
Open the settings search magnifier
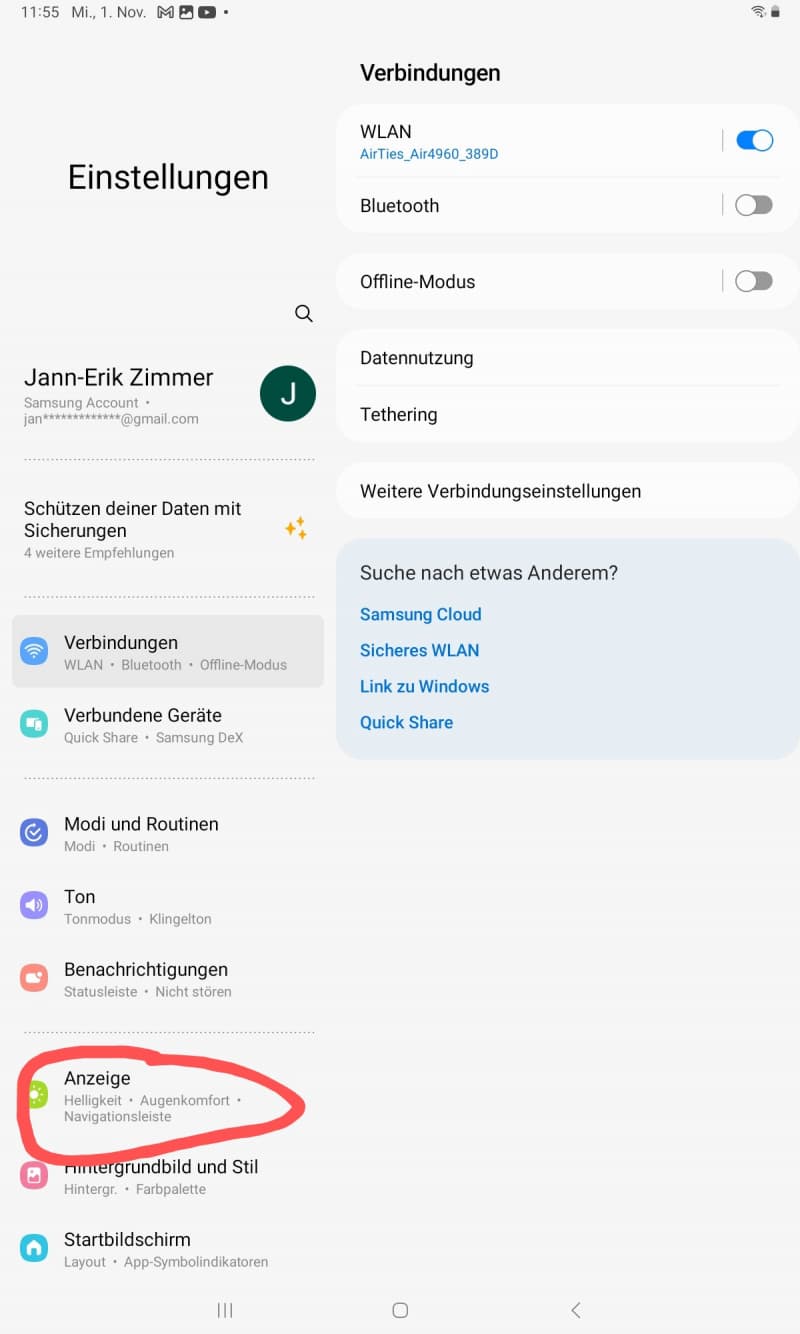(304, 313)
